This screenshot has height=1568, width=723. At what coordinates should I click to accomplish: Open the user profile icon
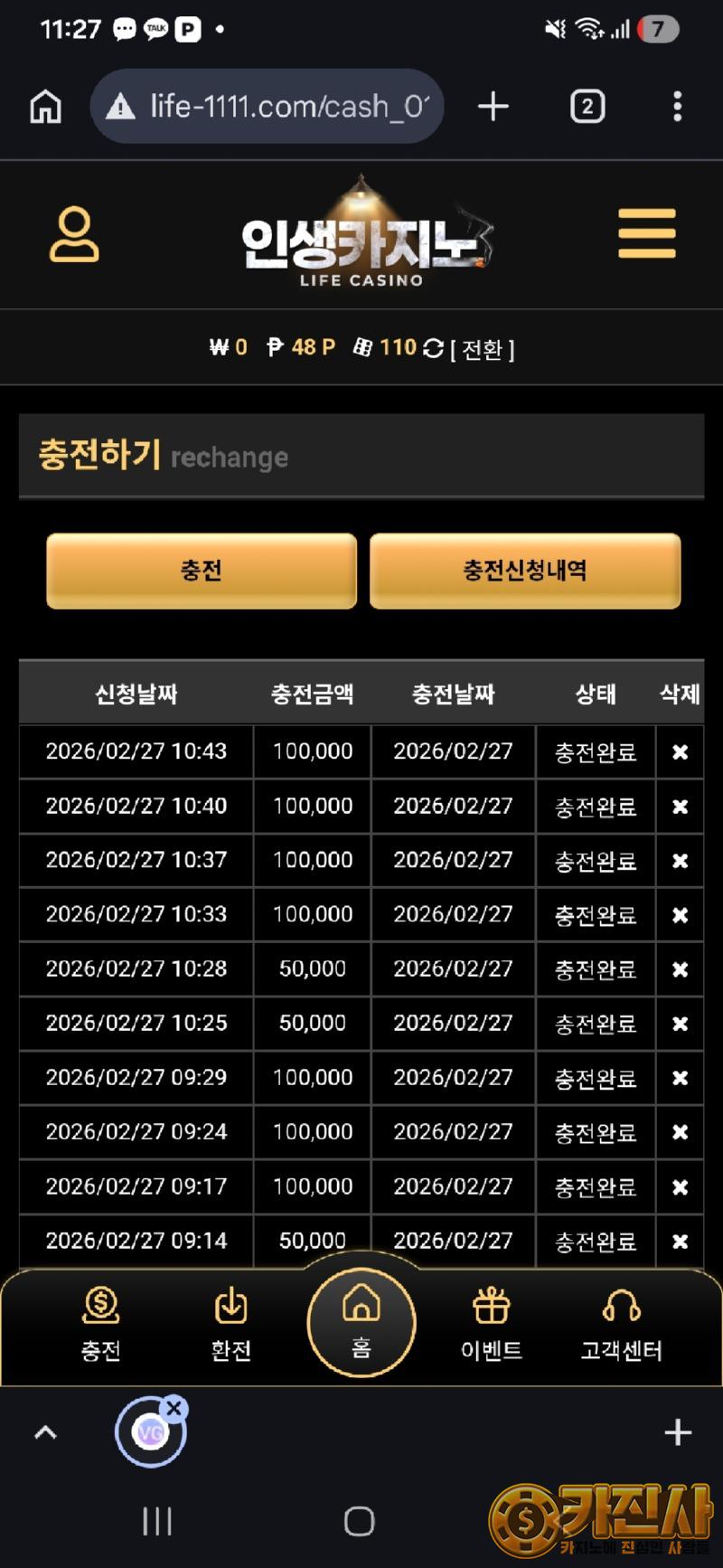click(74, 234)
